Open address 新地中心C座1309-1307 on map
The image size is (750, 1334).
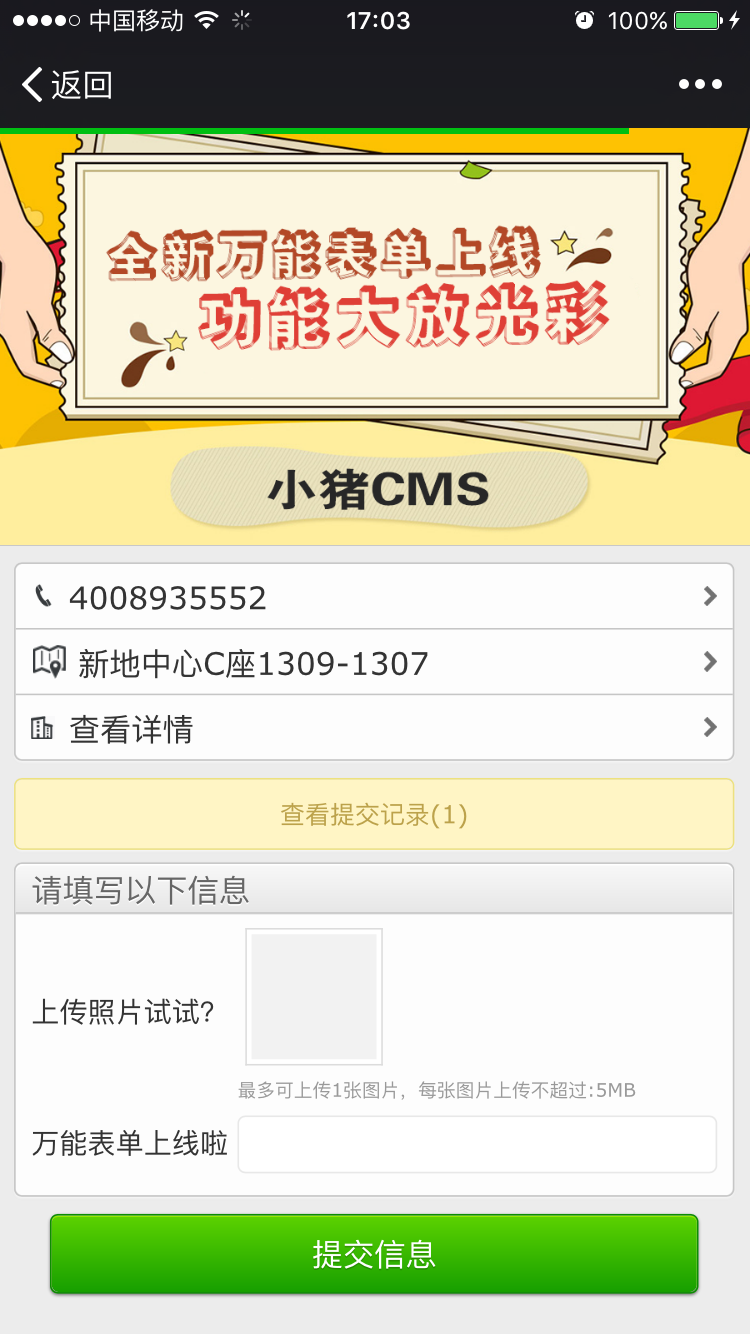[x=374, y=662]
